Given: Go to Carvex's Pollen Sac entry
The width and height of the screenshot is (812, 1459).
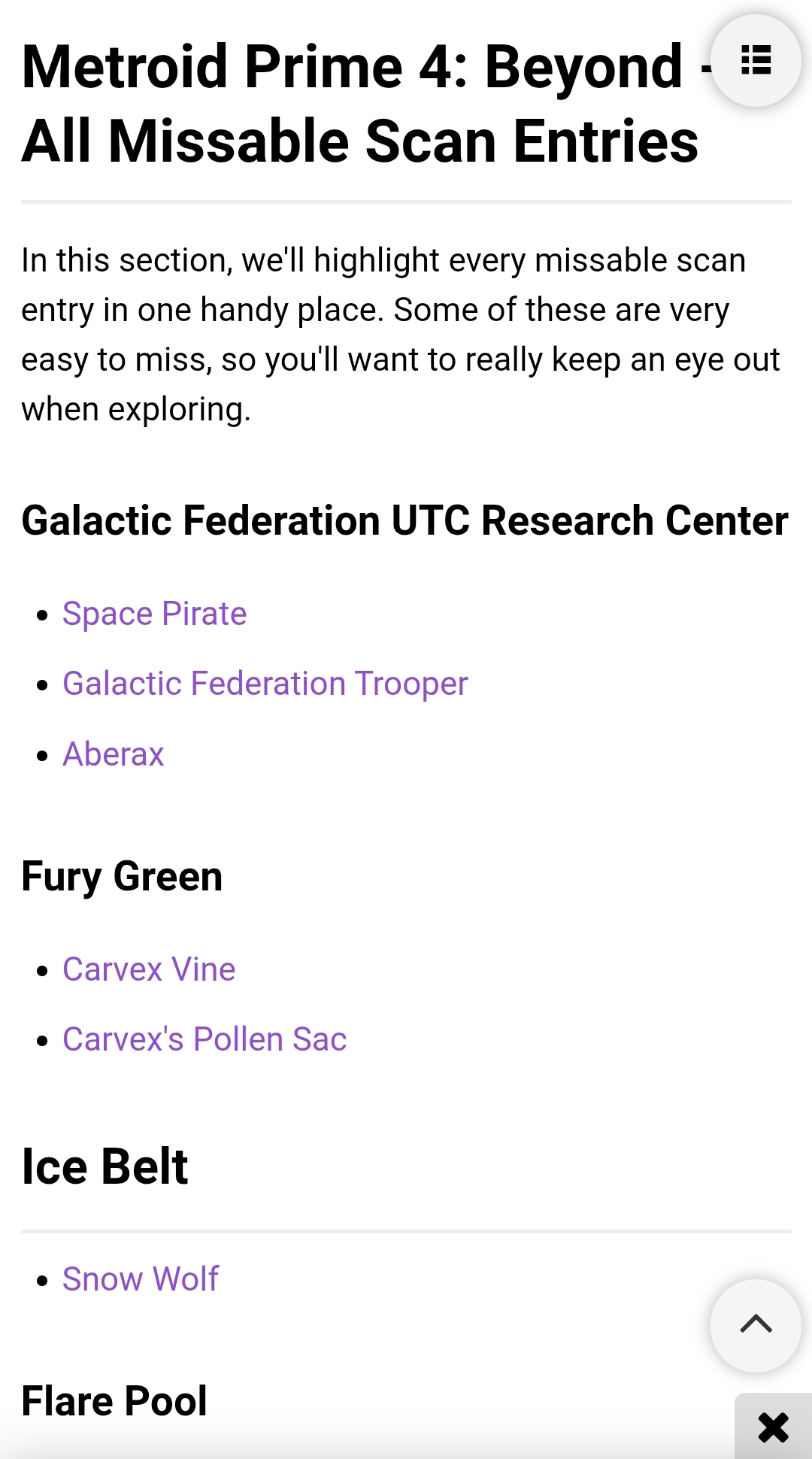Looking at the screenshot, I should (205, 1039).
